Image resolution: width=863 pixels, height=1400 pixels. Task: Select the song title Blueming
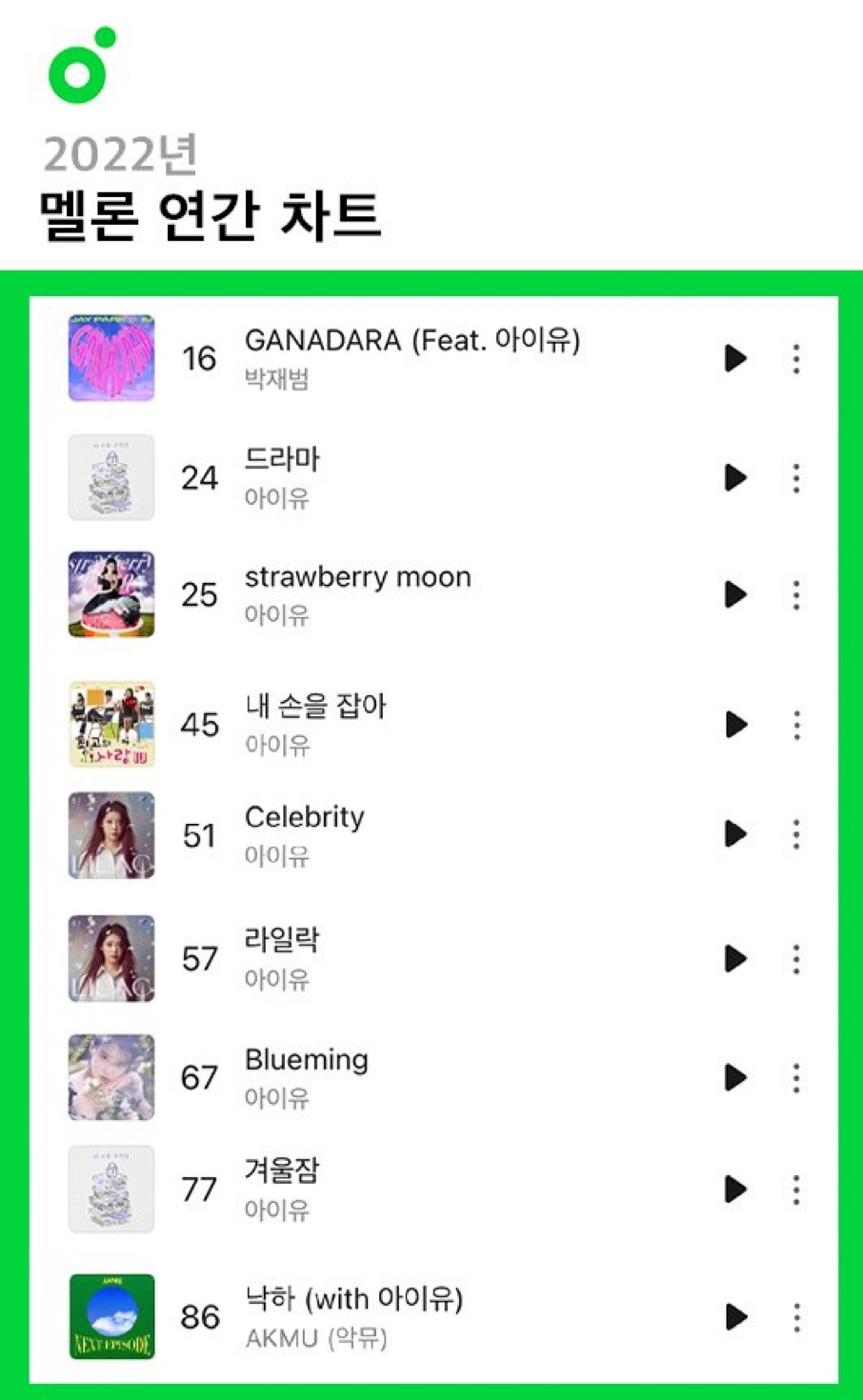pyautogui.click(x=306, y=1059)
